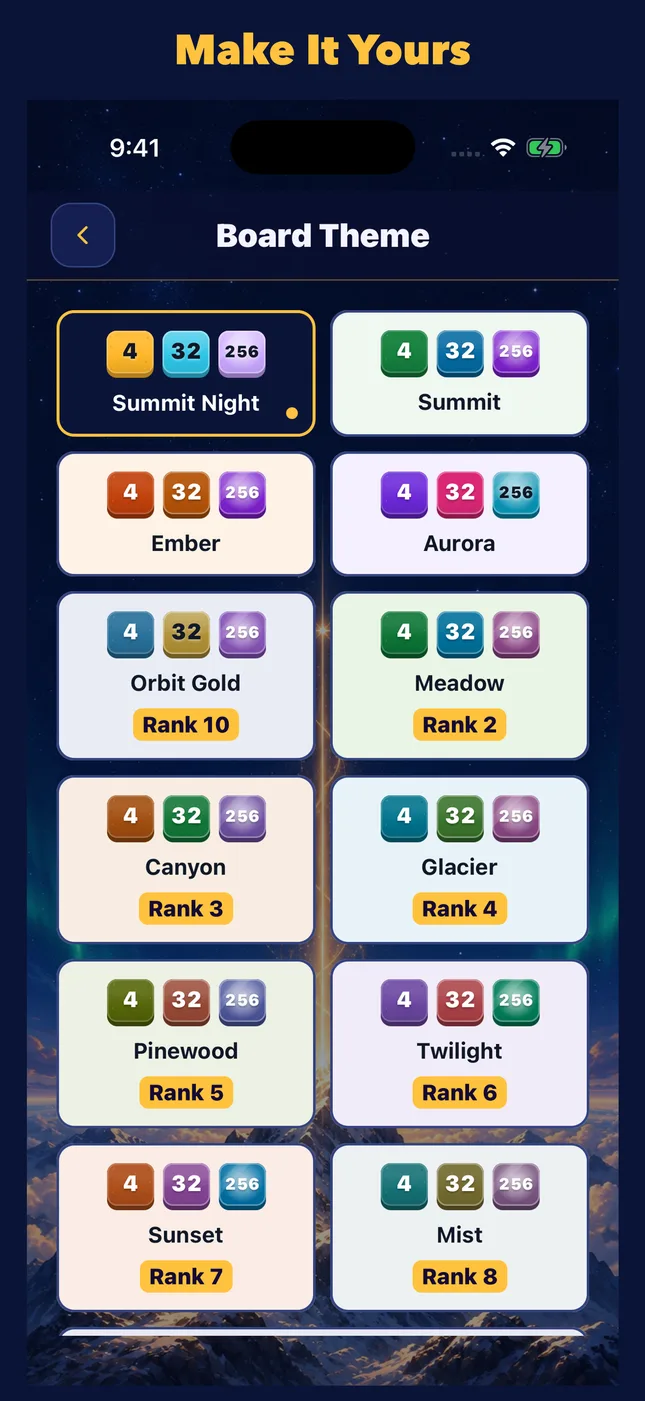The height and width of the screenshot is (1401, 645).
Task: Choose the Sunset theme card
Action: click(186, 1228)
